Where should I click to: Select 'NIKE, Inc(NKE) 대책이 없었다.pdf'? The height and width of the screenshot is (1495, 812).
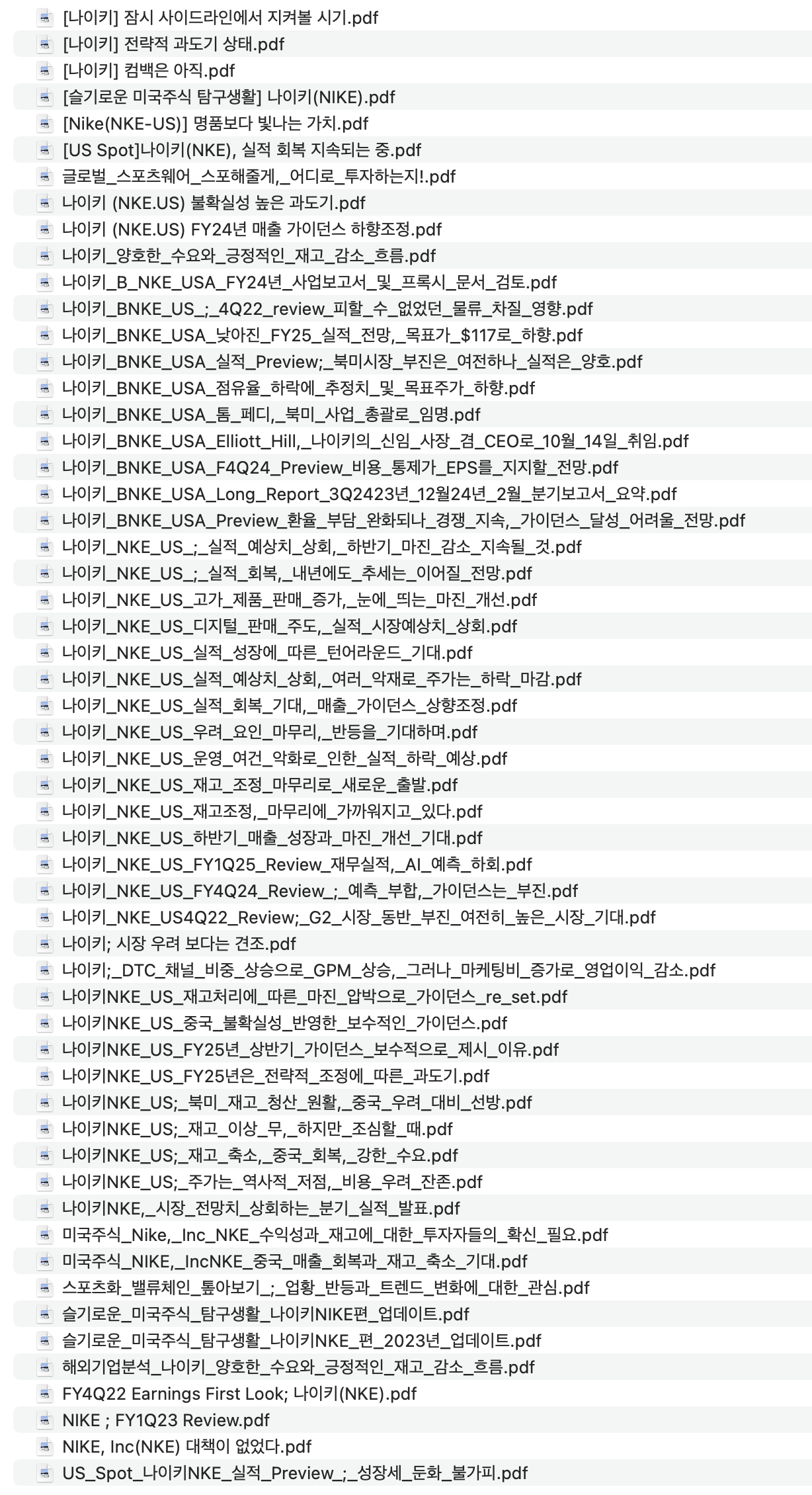(187, 1446)
